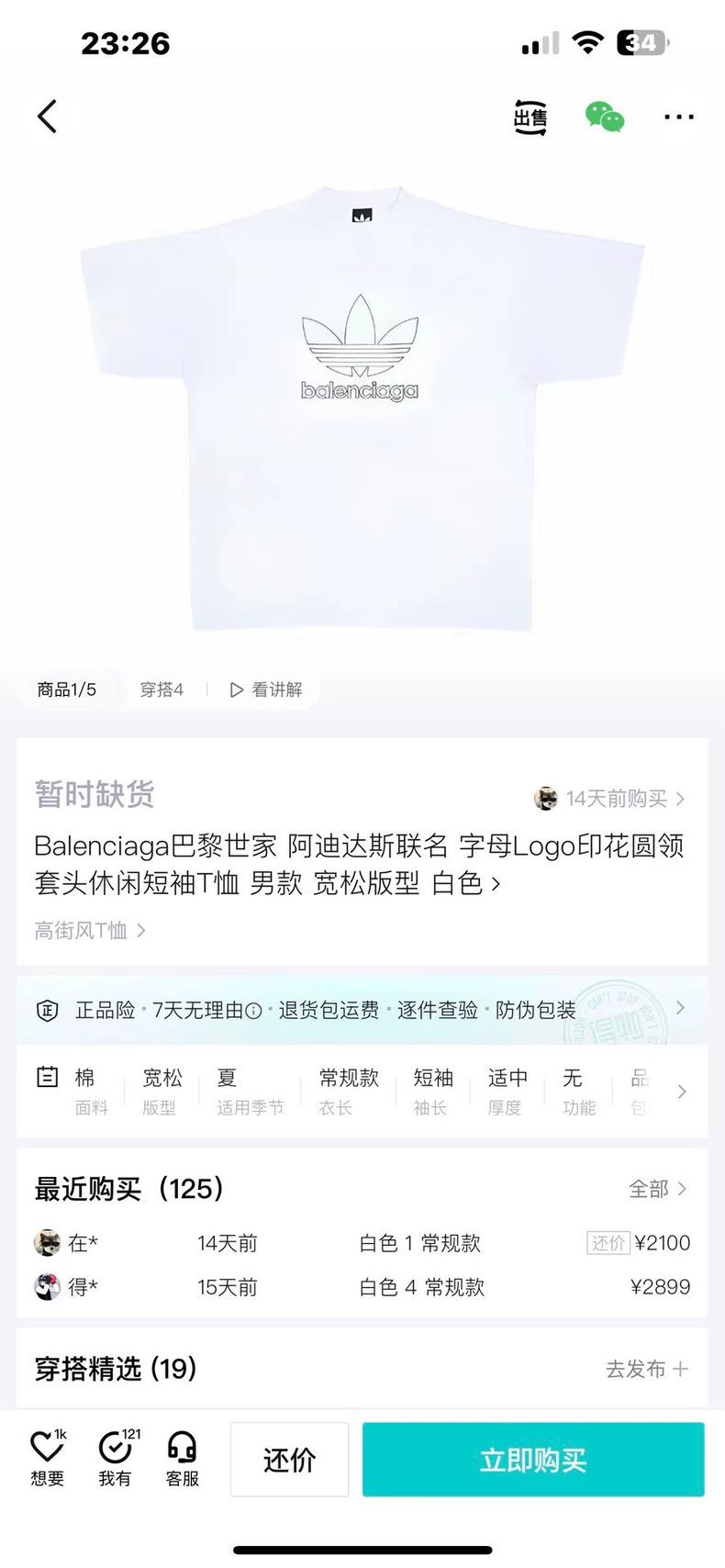Contact 客服 customer service
Screen dimensions: 725x1568
pos(183,1458)
